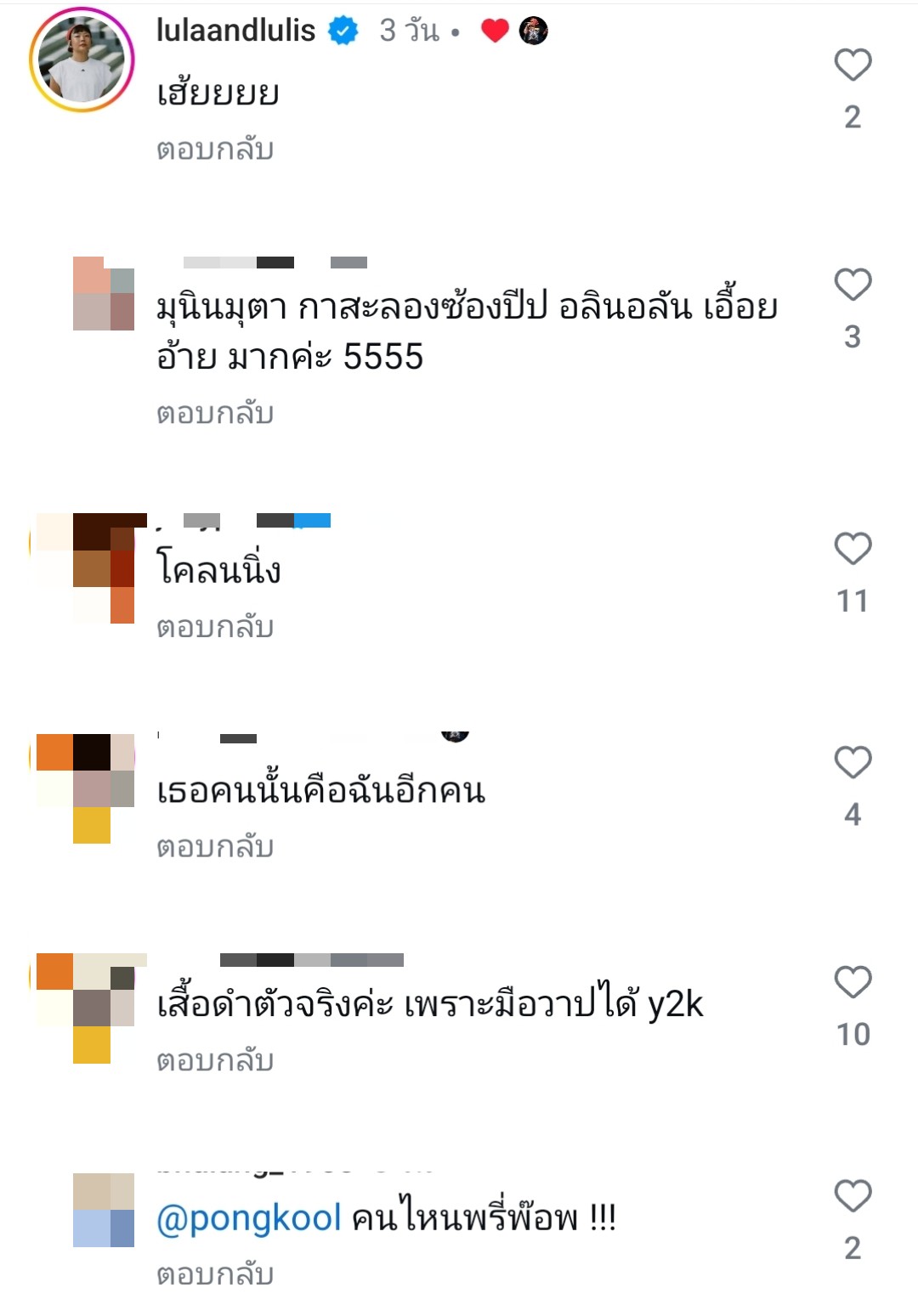Like the comment "เธอคนนั้นคือฉันอีกคน"
Image resolution: width=918 pixels, height=1316 pixels.
(x=853, y=762)
